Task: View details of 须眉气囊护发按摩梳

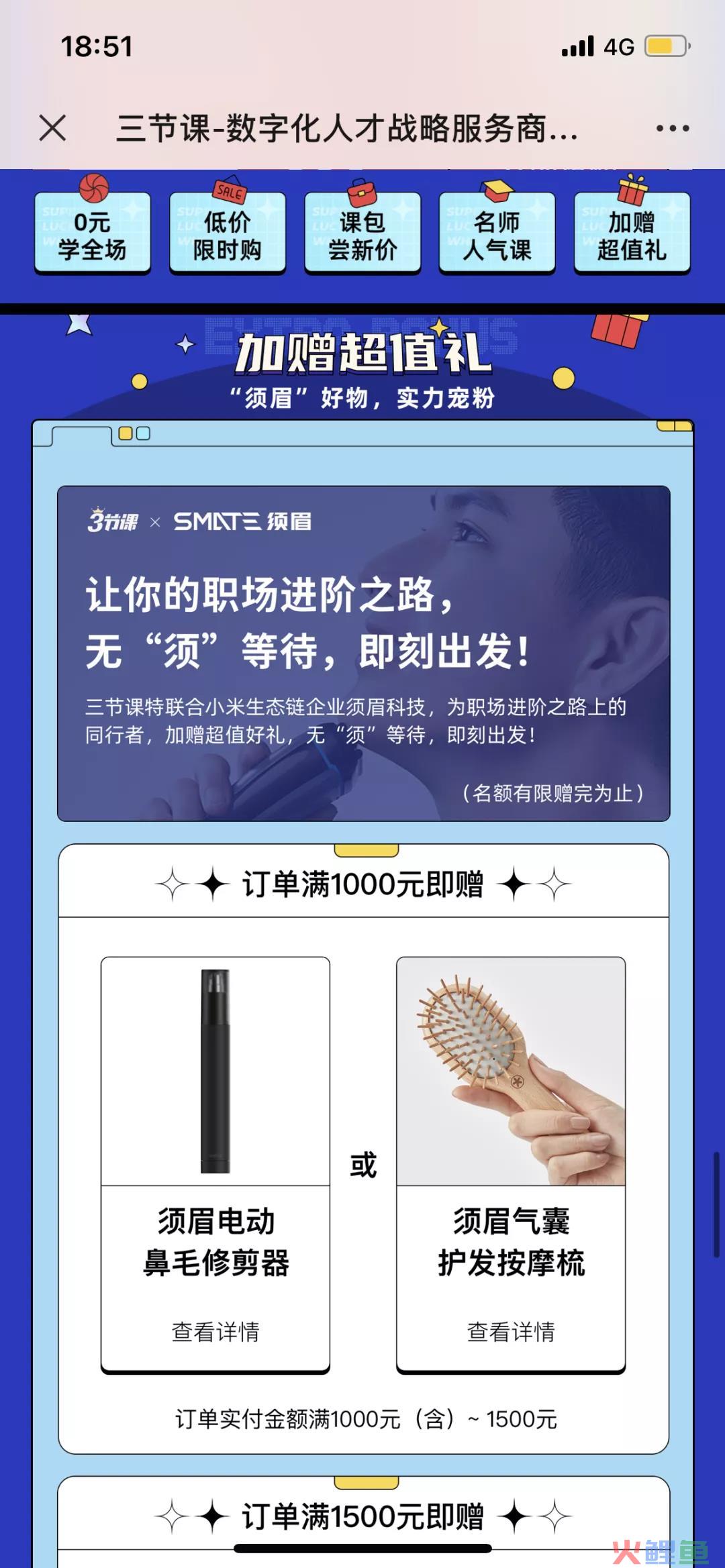Action: [511, 1331]
